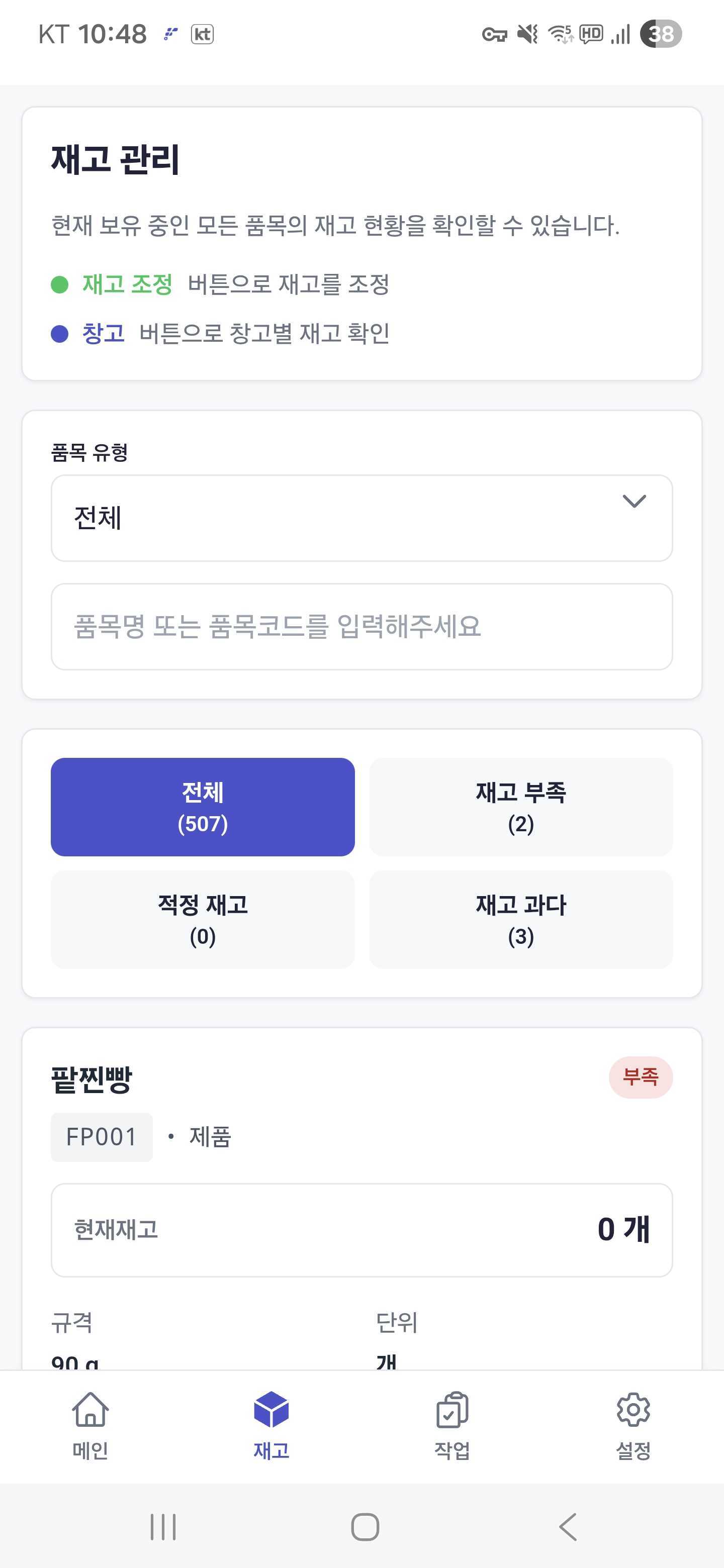The width and height of the screenshot is (724, 1568).
Task: Tap the battery level indicator showing 38
Action: [660, 34]
